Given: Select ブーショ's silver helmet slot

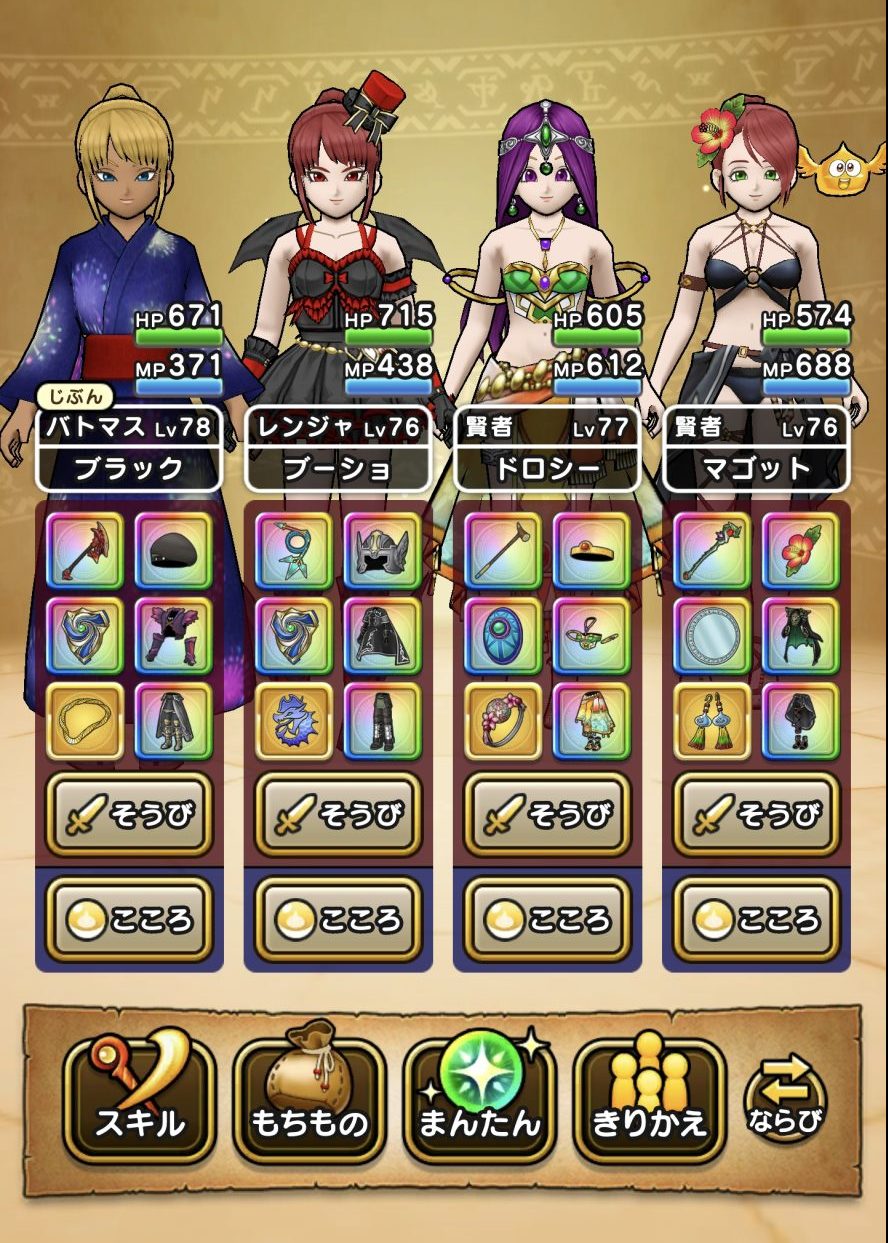Looking at the screenshot, I should click(x=382, y=551).
